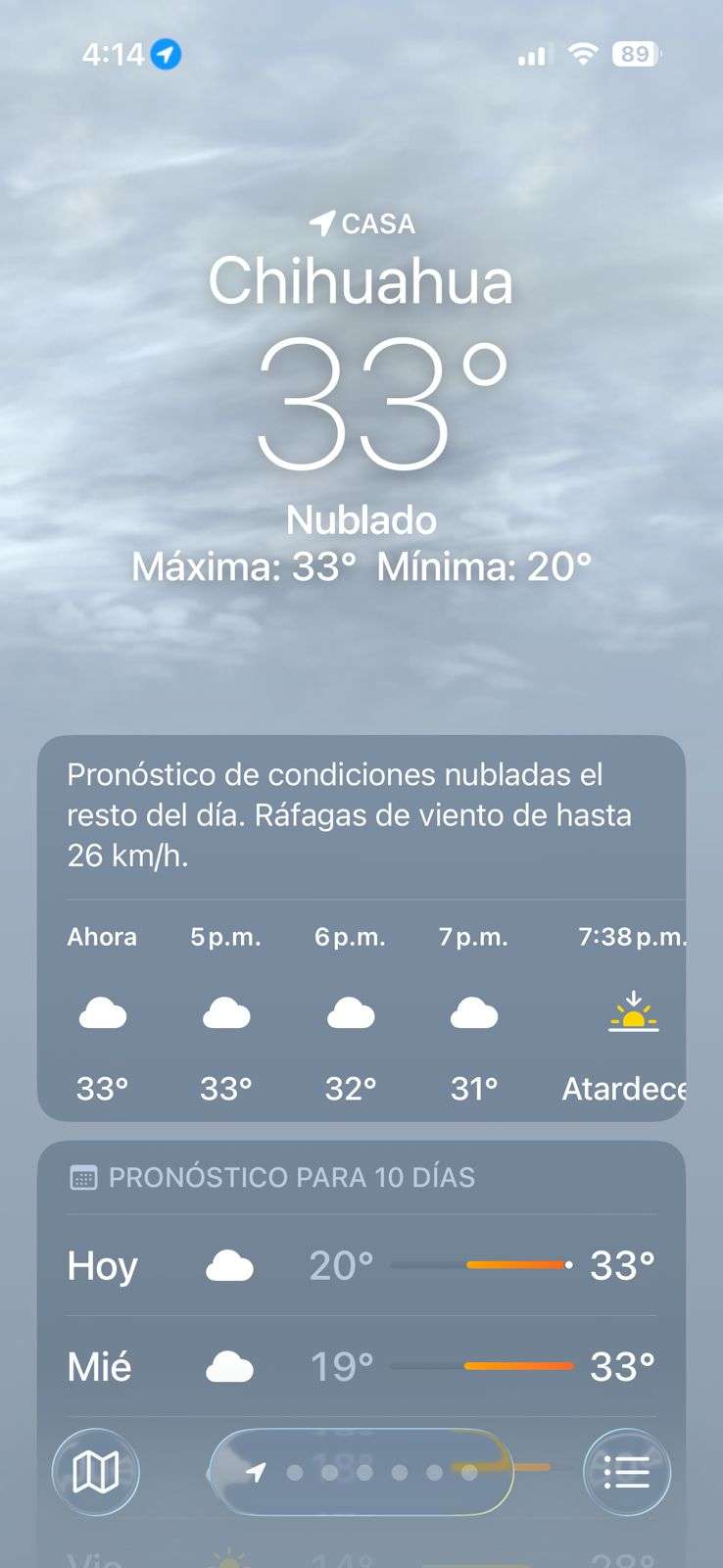Open the hourly forecast card
This screenshot has width=723, height=1568.
(361, 1009)
